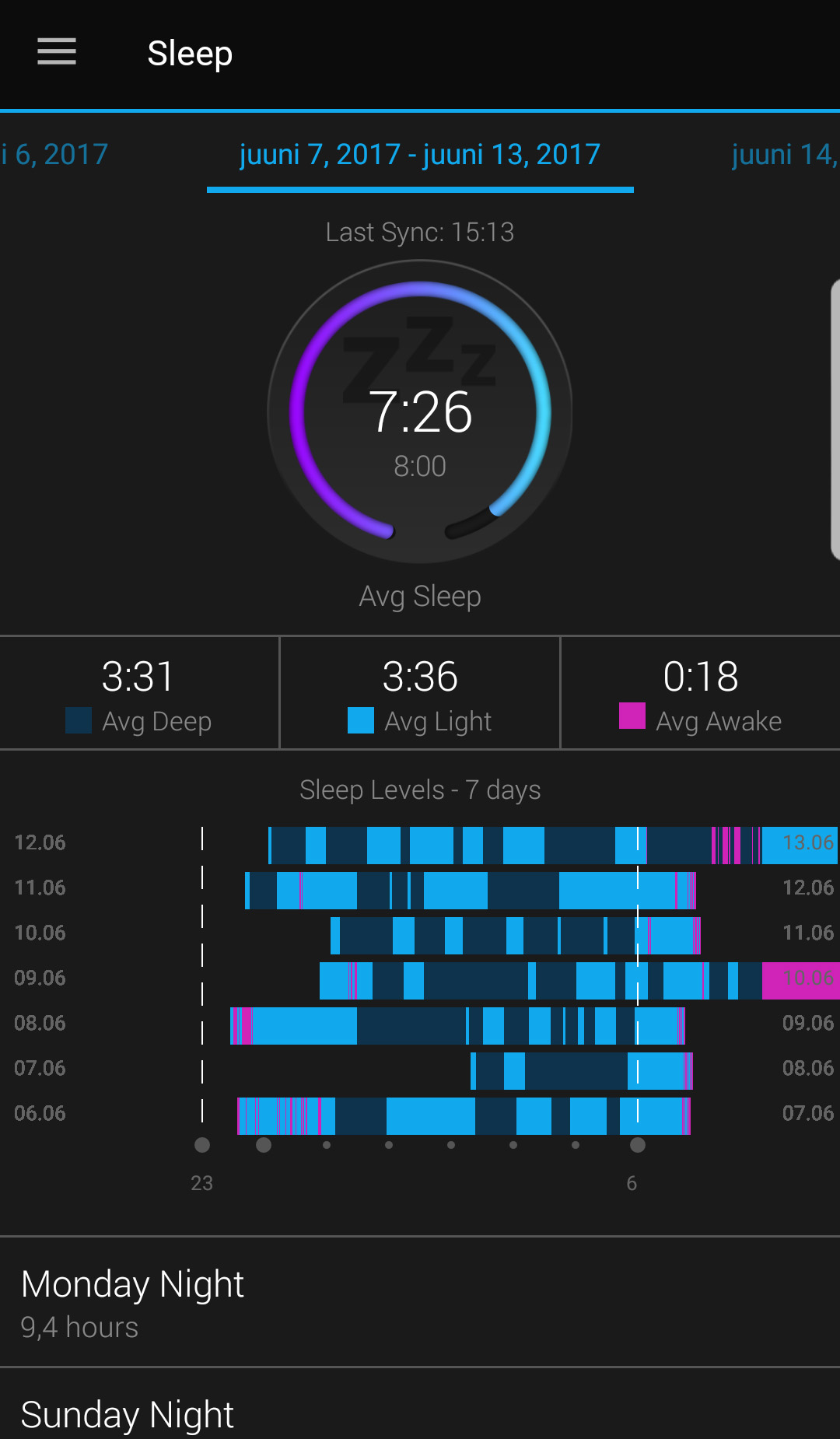Open the hamburger navigation menu
The width and height of the screenshot is (840, 1439).
[x=57, y=52]
